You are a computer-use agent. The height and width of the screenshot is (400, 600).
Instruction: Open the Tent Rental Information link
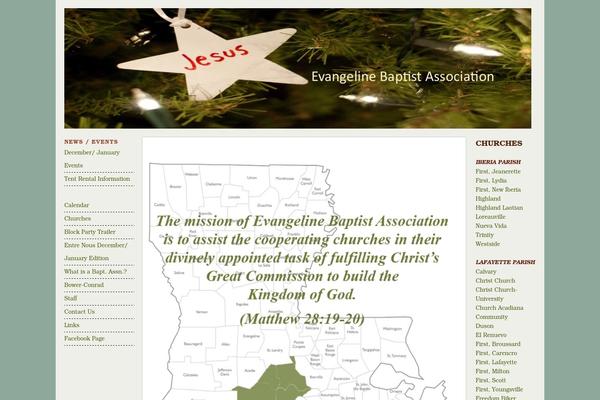tap(97, 178)
